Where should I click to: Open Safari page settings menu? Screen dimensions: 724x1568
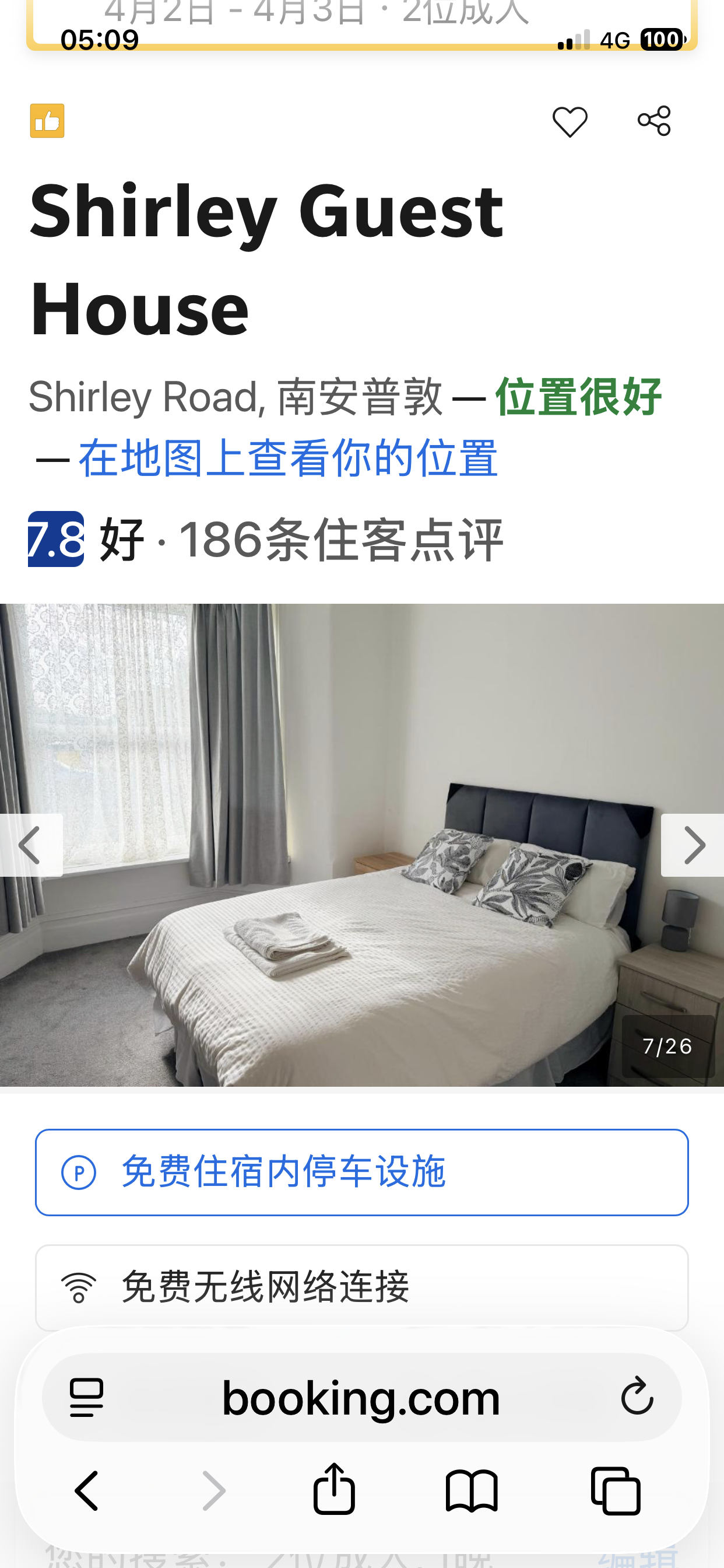click(86, 1398)
